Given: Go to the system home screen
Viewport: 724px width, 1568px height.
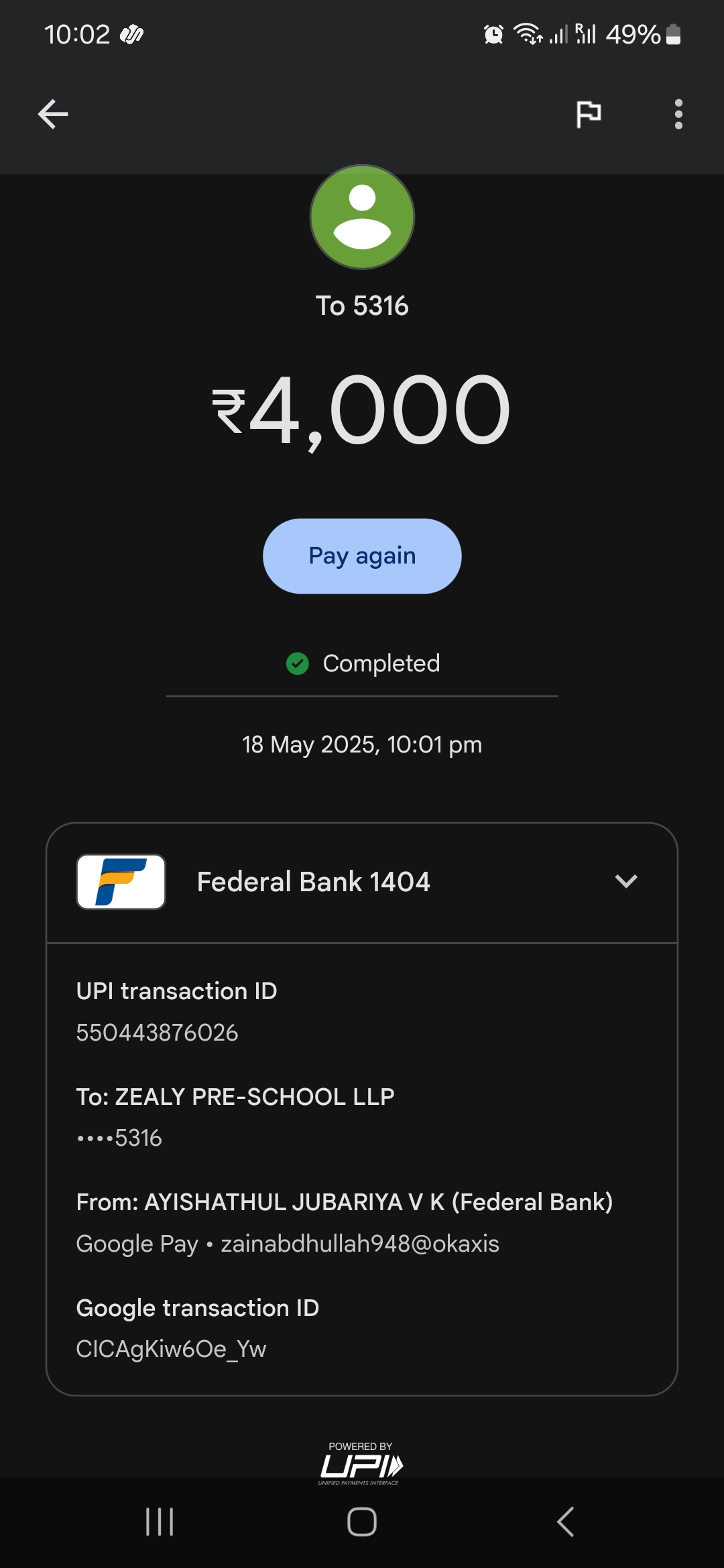Looking at the screenshot, I should [x=362, y=1521].
